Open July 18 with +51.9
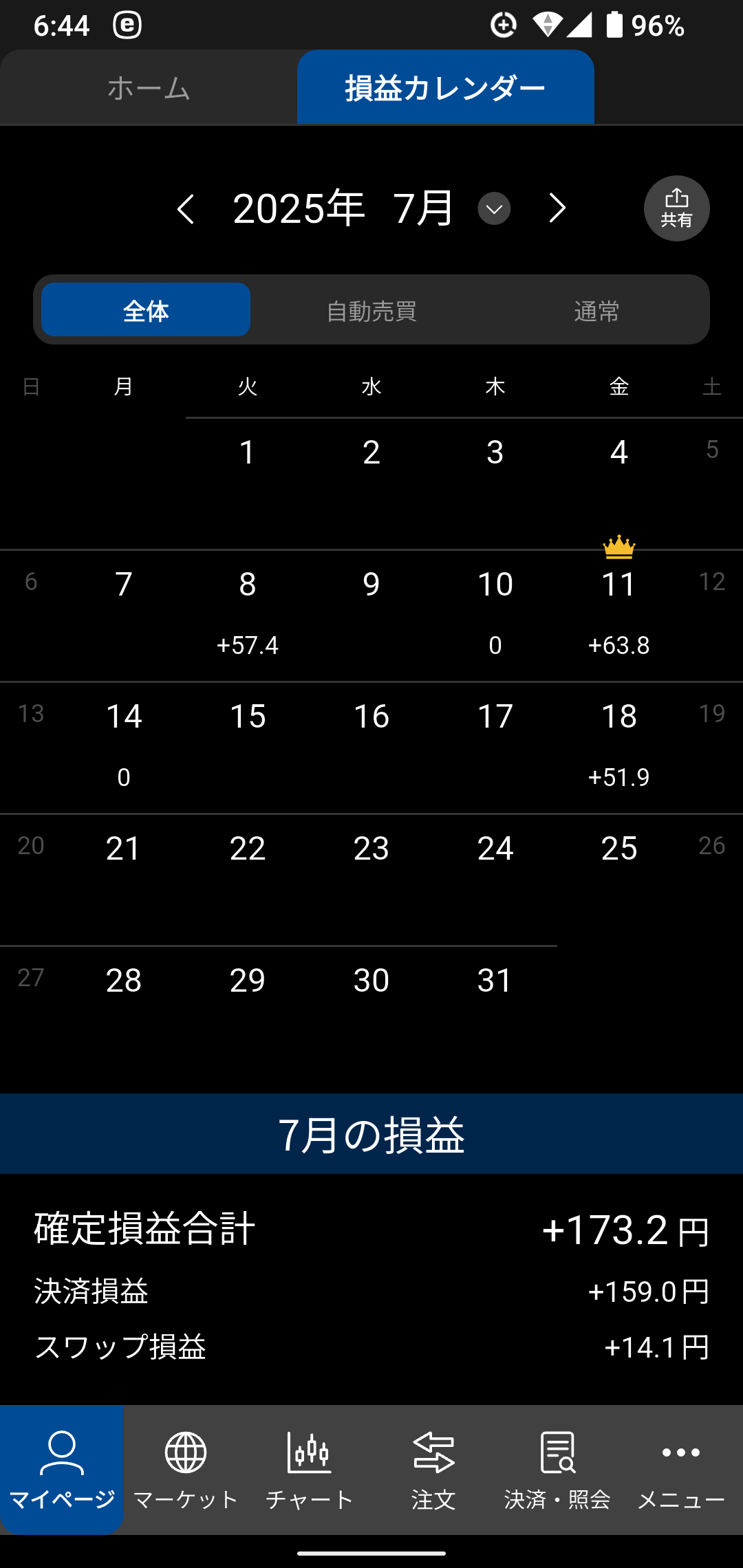 [619, 748]
